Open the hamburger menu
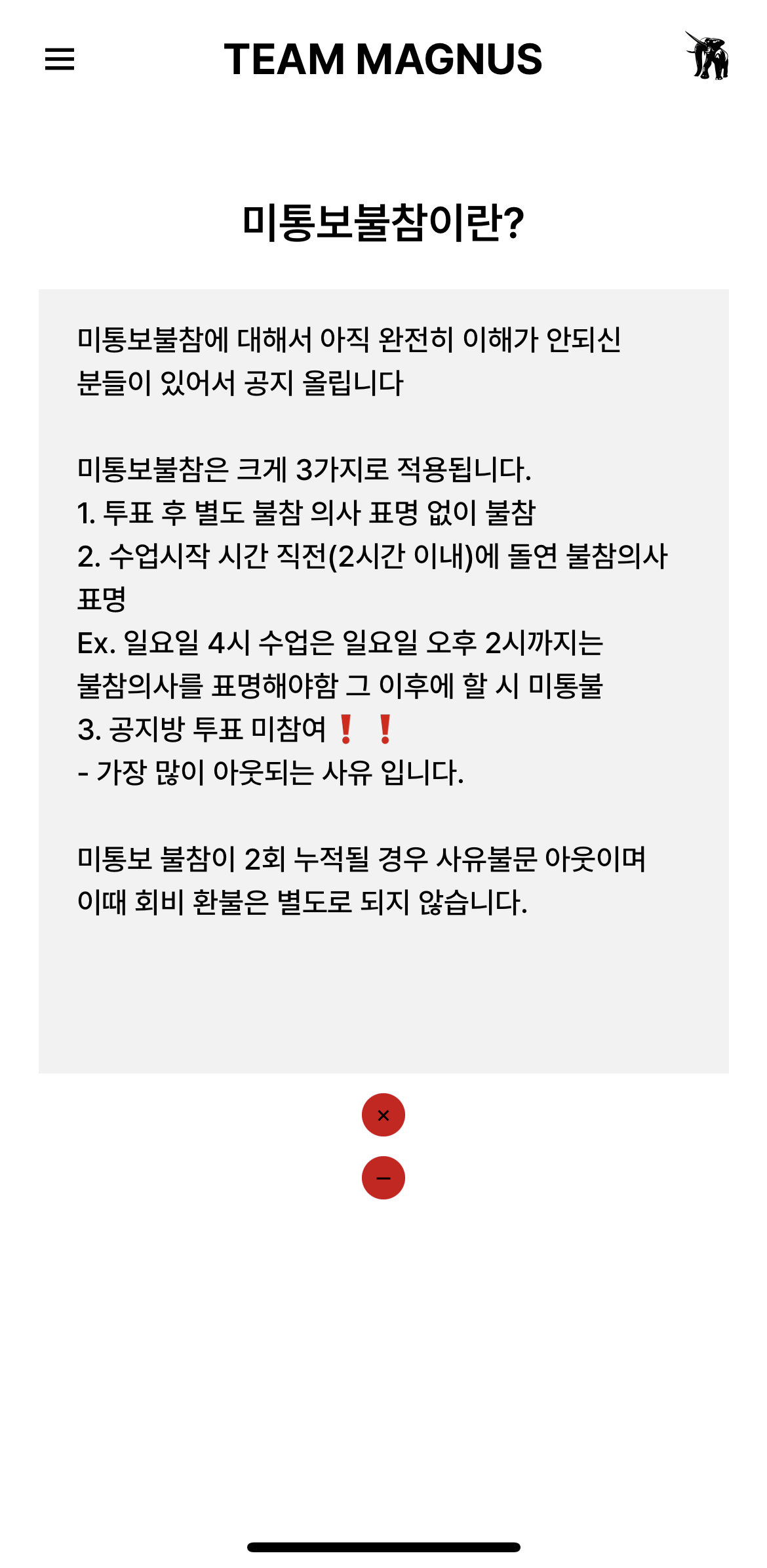Image resolution: width=767 pixels, height=1568 pixels. (x=59, y=59)
